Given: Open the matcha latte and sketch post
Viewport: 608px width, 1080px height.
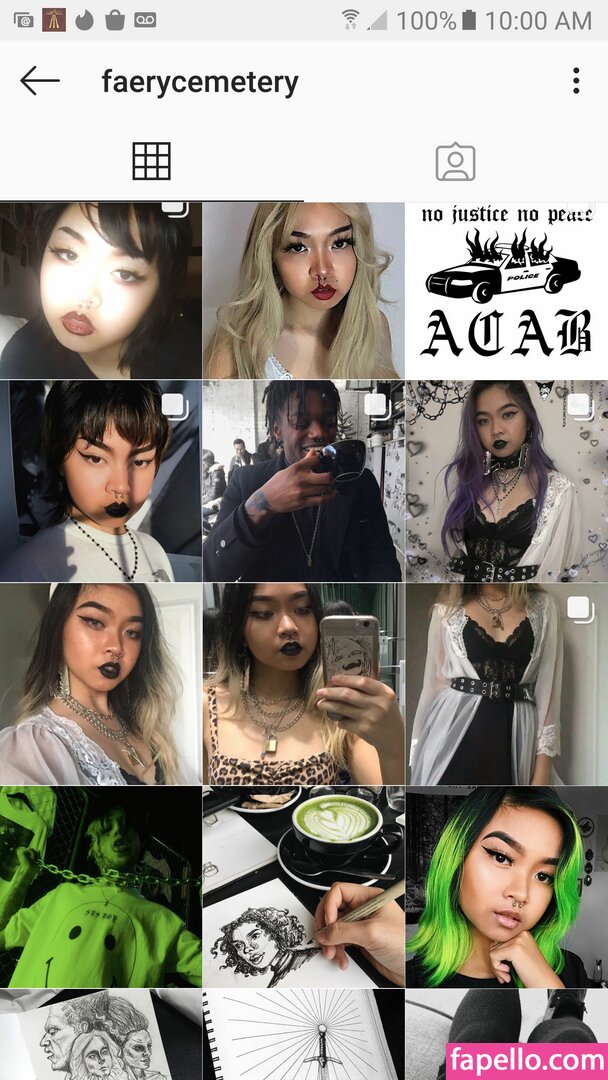Looking at the screenshot, I should click(304, 886).
